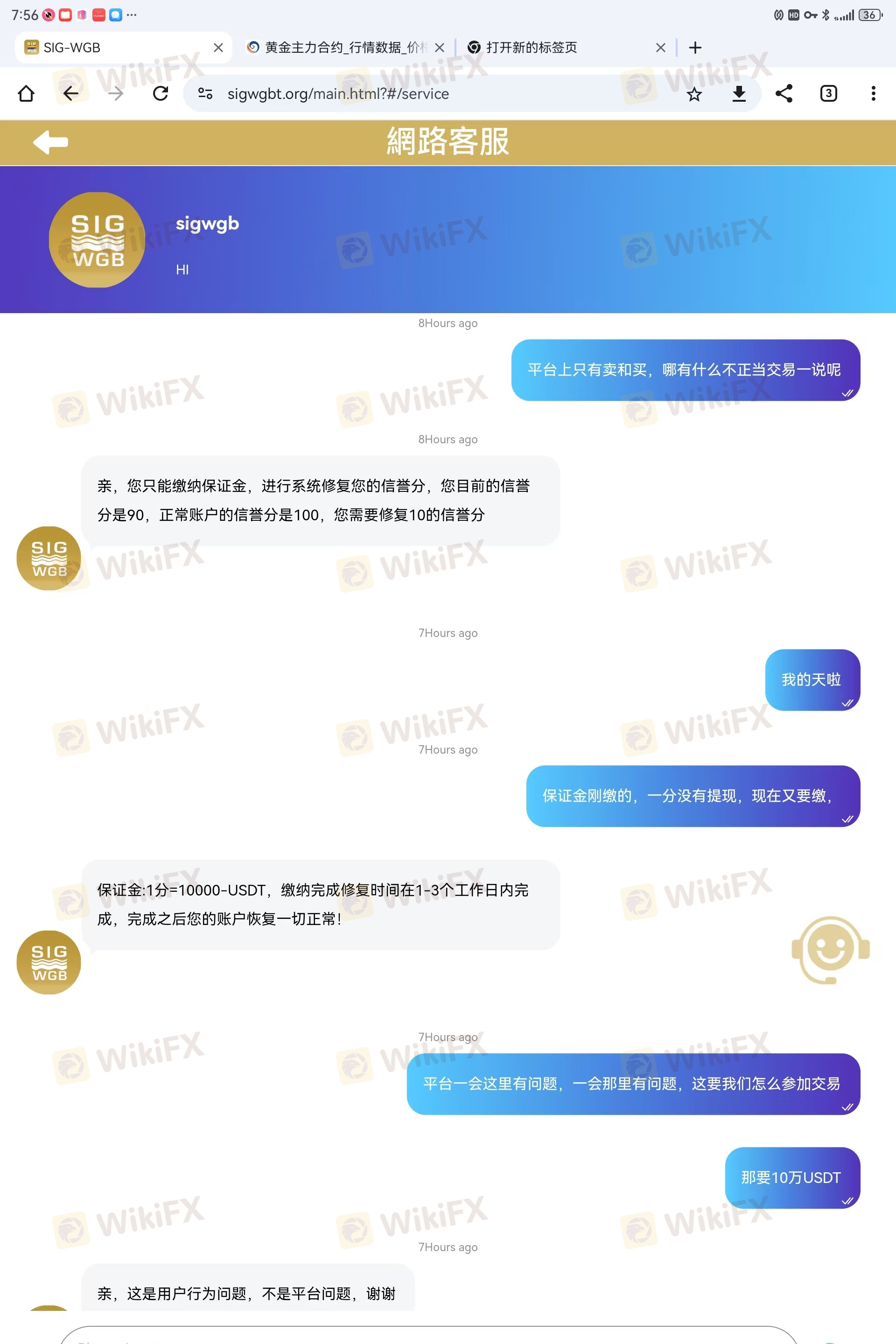Switch to the 黄金主力合约 tab

tap(343, 48)
